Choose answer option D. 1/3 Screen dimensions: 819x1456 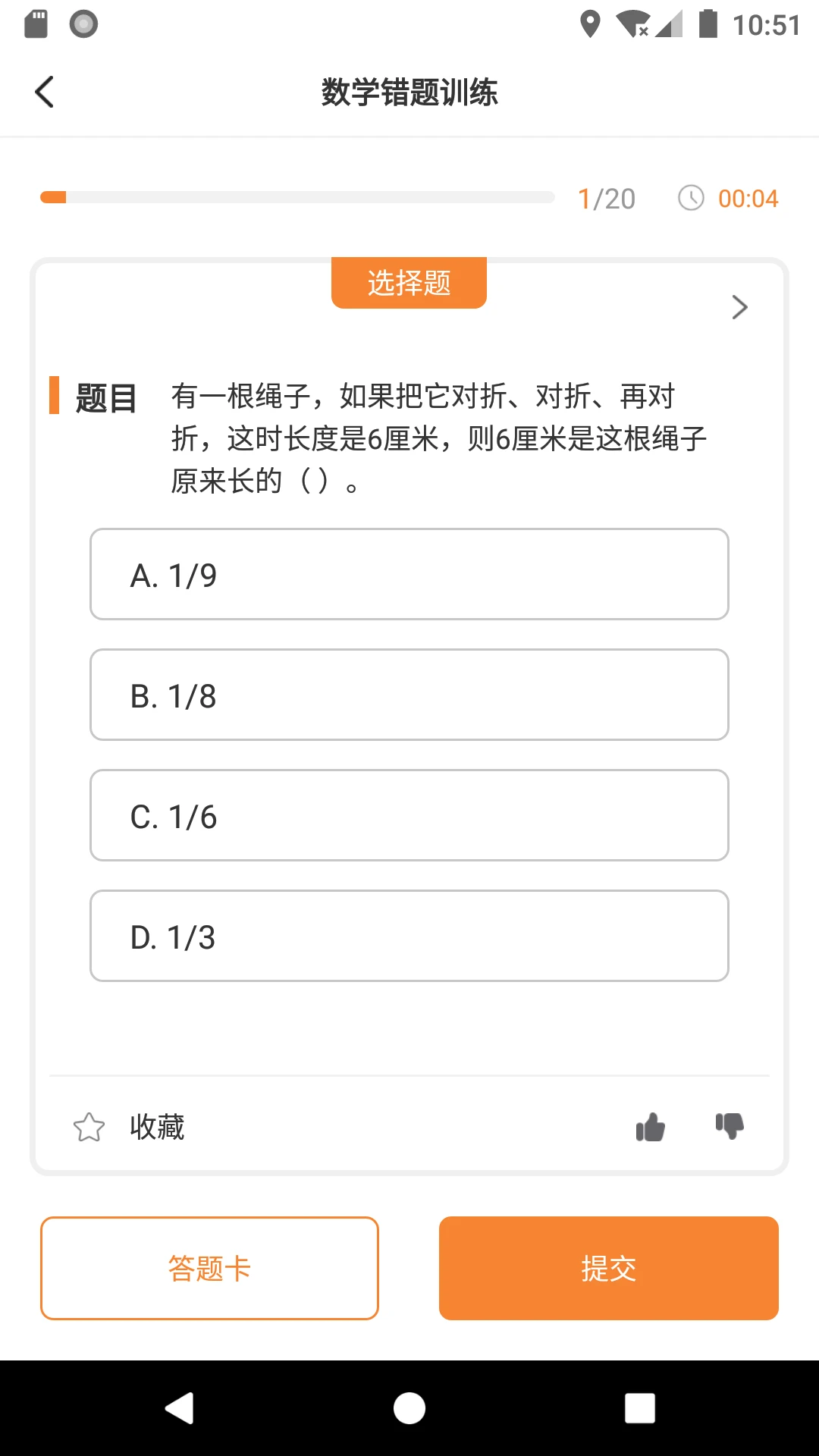[x=409, y=936]
